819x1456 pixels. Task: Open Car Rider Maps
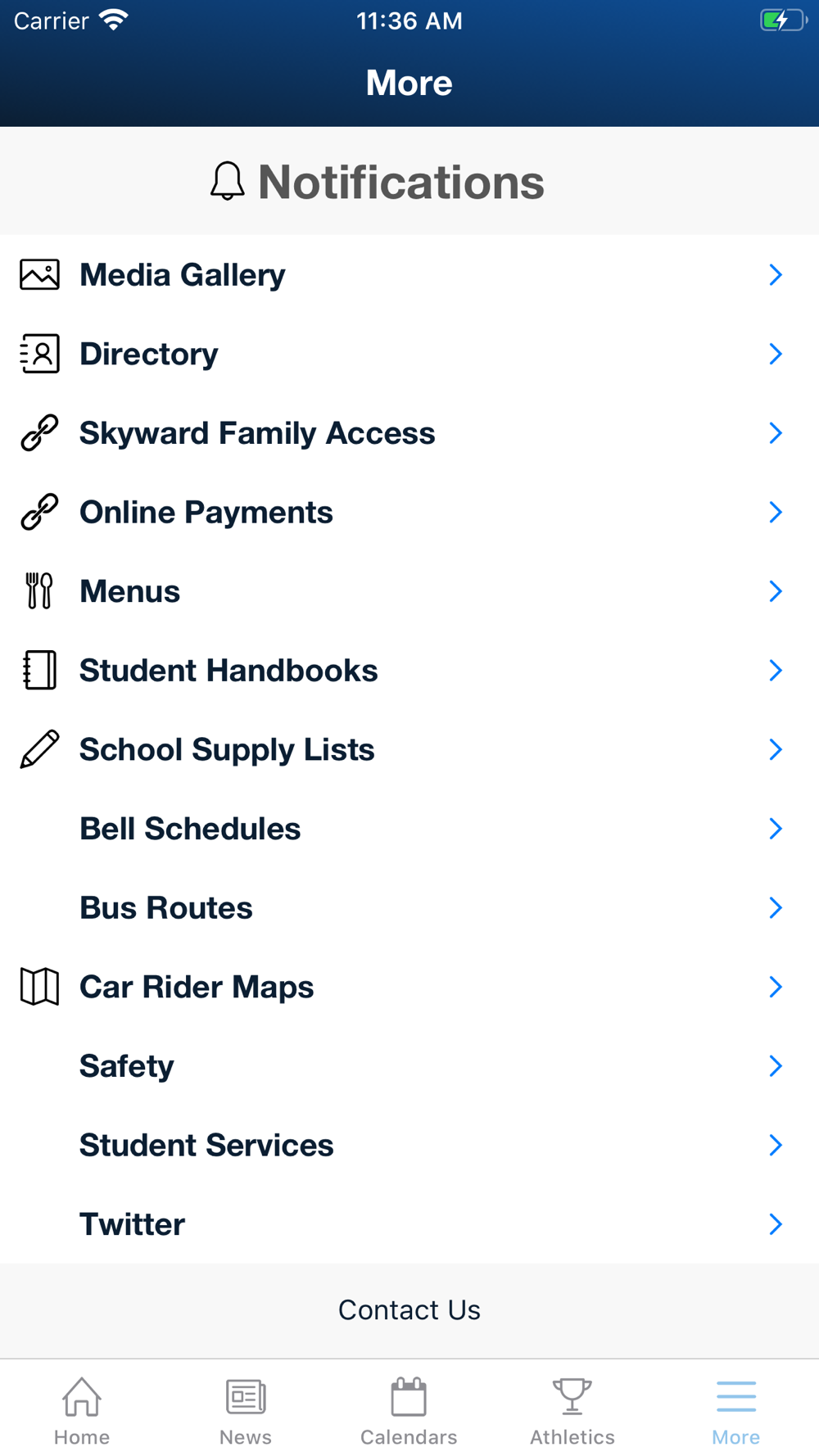coord(409,987)
